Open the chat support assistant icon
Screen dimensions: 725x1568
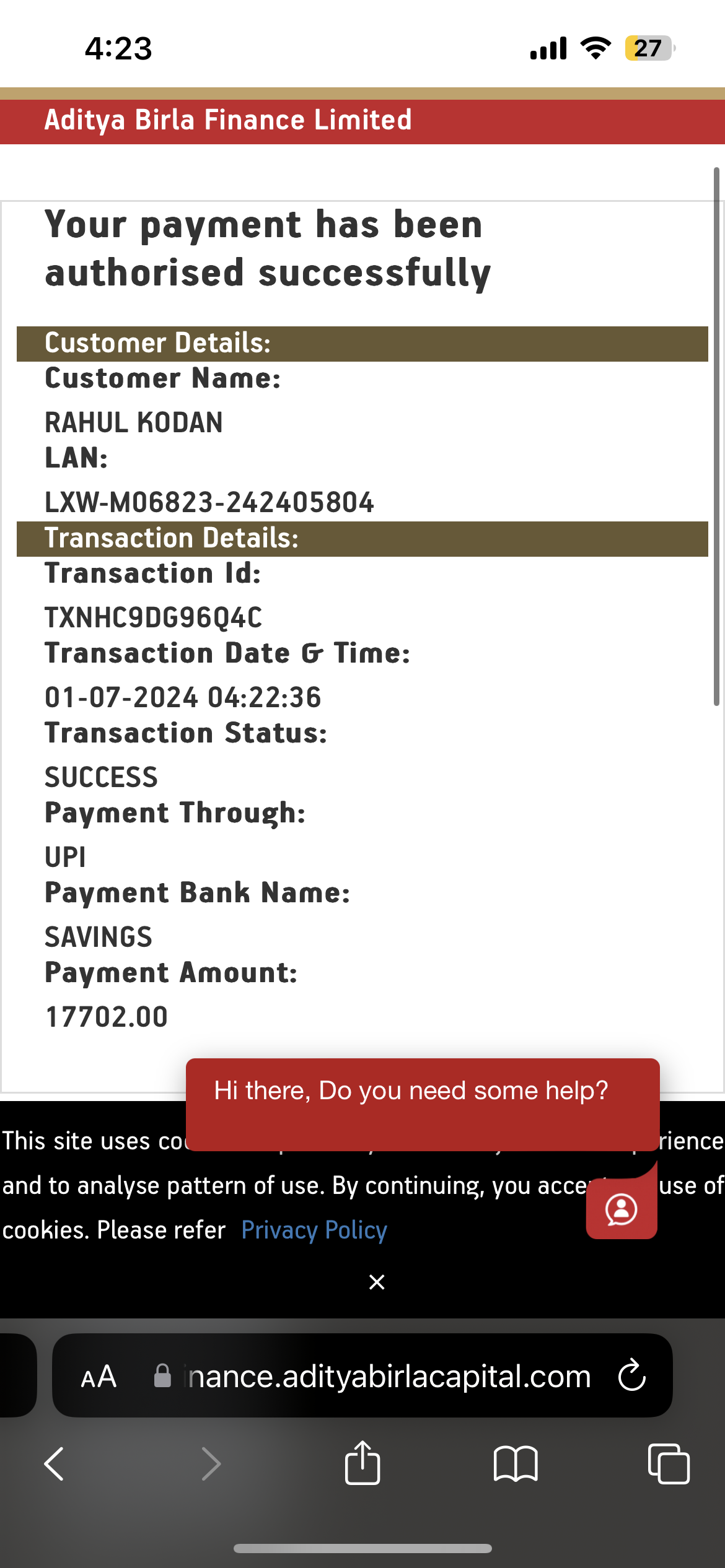(x=622, y=1209)
